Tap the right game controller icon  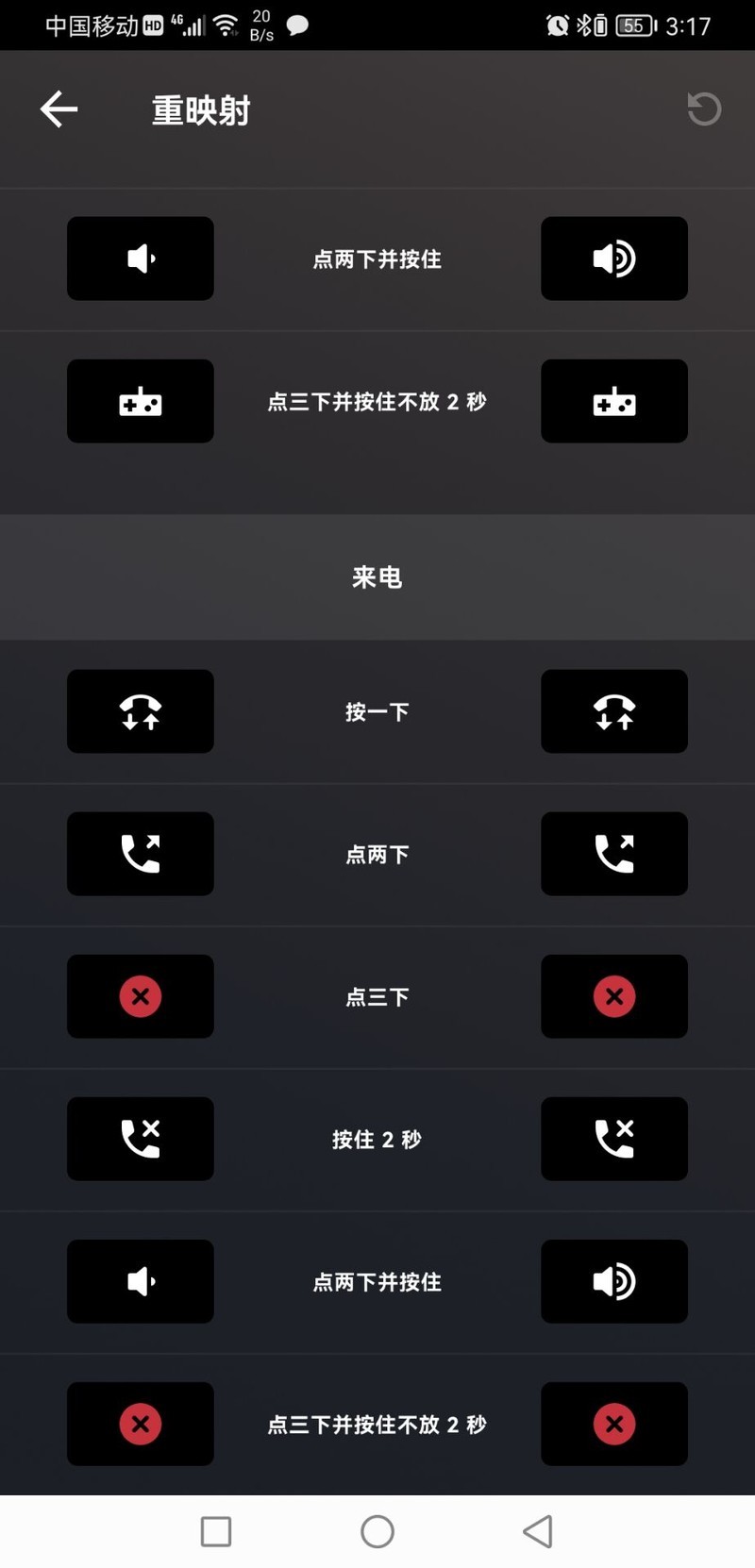614,401
